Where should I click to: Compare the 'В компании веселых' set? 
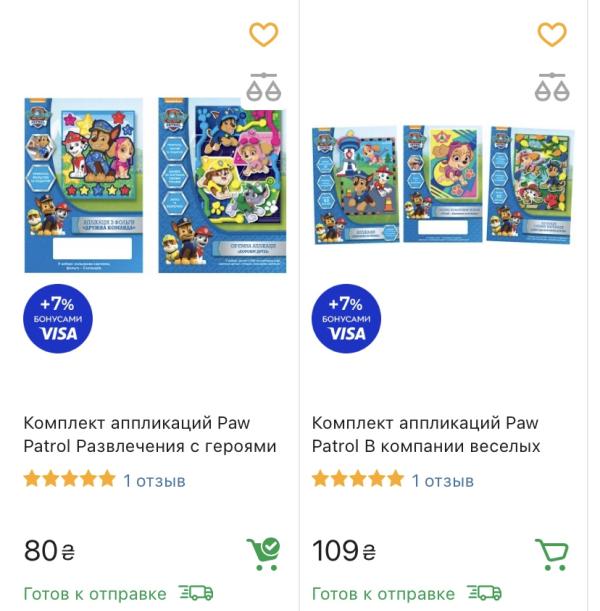(552, 87)
